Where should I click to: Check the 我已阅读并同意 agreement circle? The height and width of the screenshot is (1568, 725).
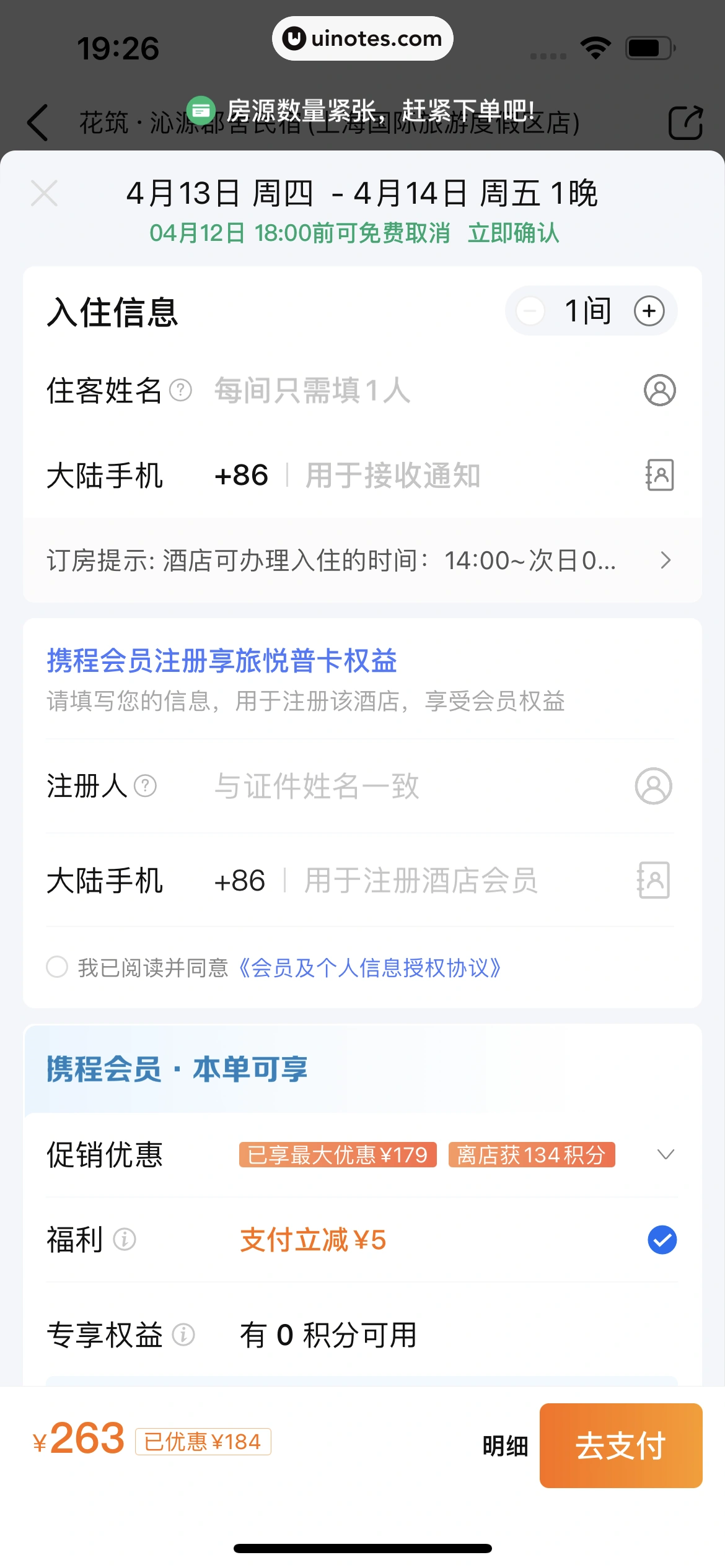pyautogui.click(x=57, y=967)
